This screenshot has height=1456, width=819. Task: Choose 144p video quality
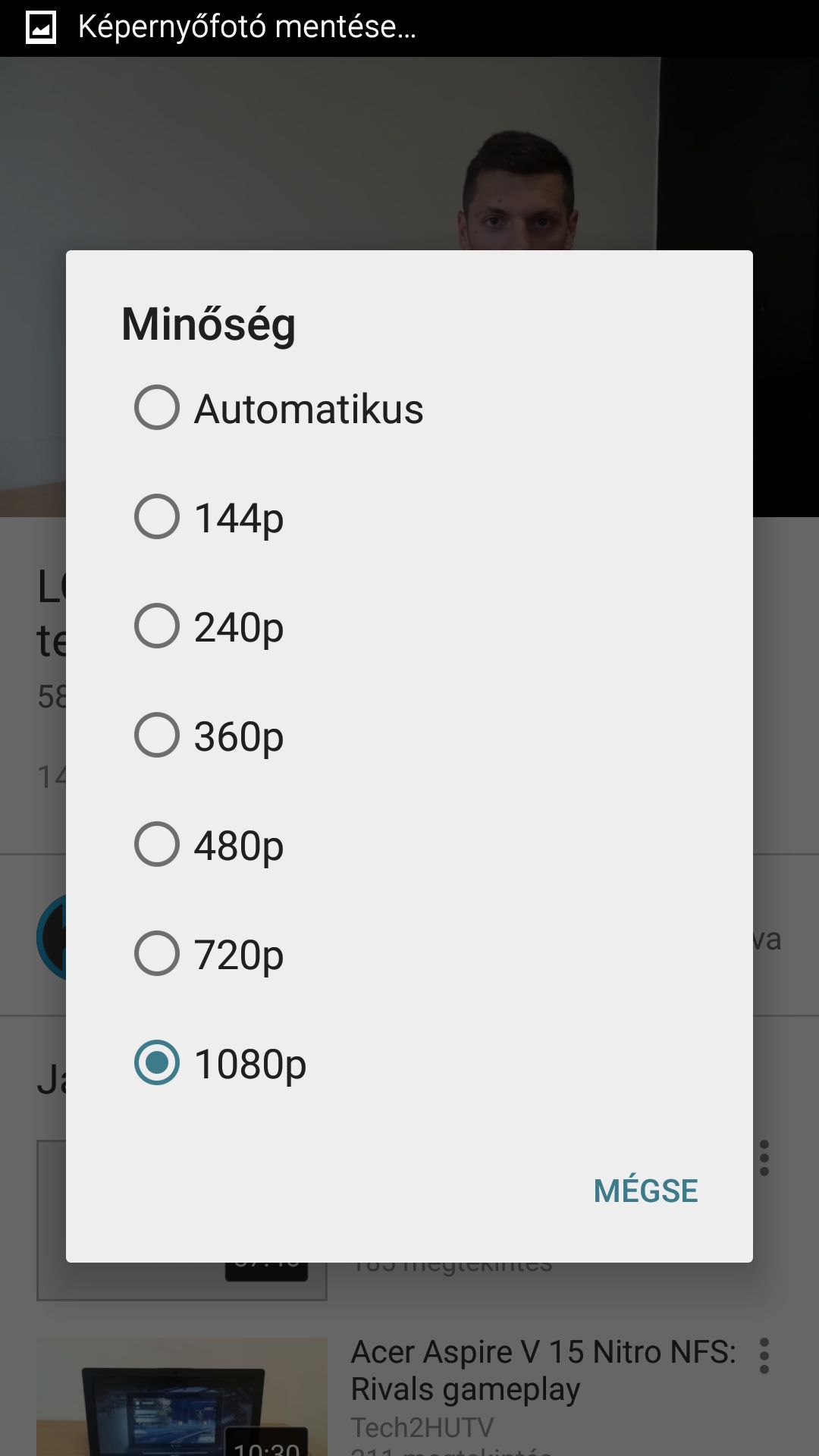(409, 517)
